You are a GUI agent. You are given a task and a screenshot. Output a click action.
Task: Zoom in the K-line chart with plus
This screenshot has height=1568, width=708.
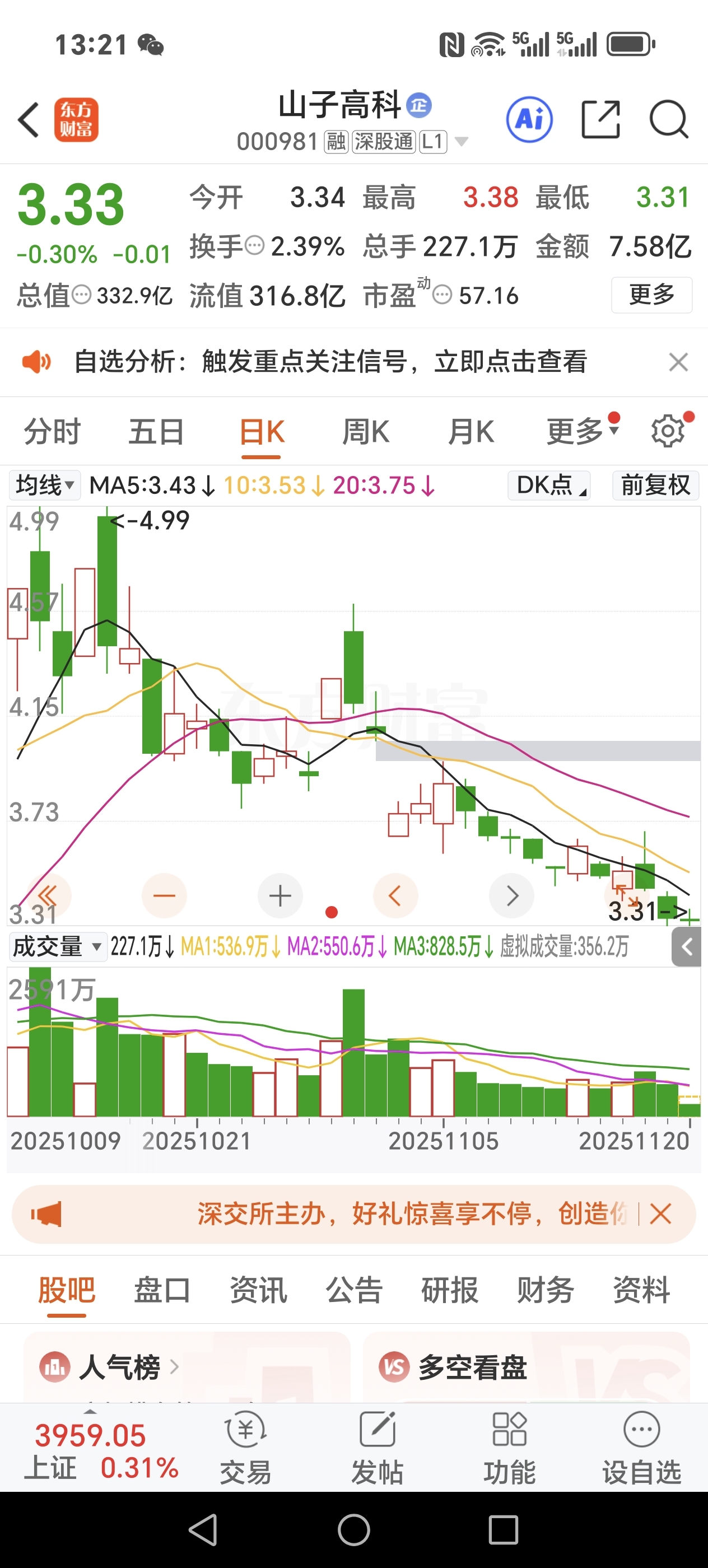click(x=280, y=896)
